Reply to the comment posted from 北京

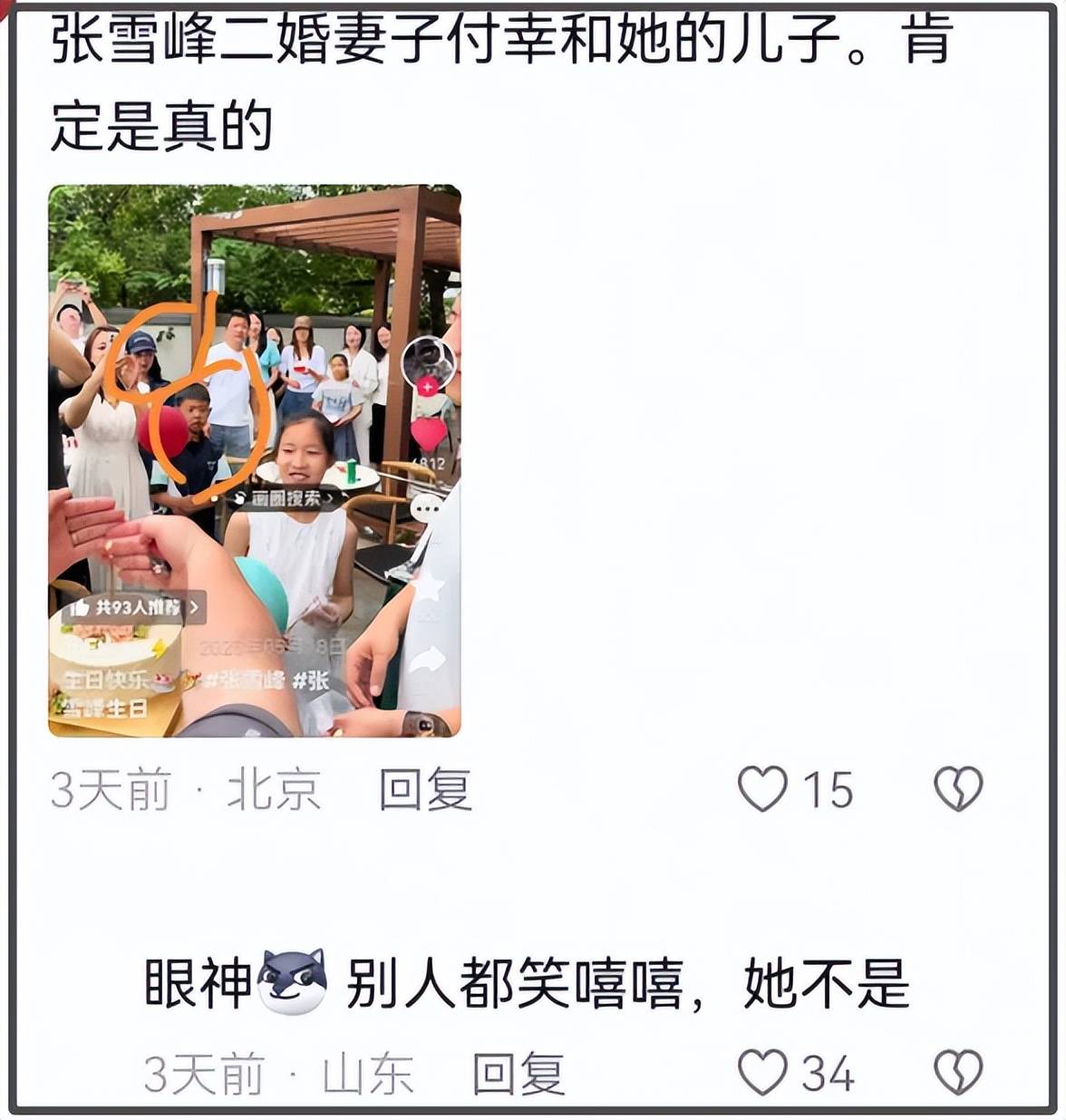pyautogui.click(x=425, y=789)
